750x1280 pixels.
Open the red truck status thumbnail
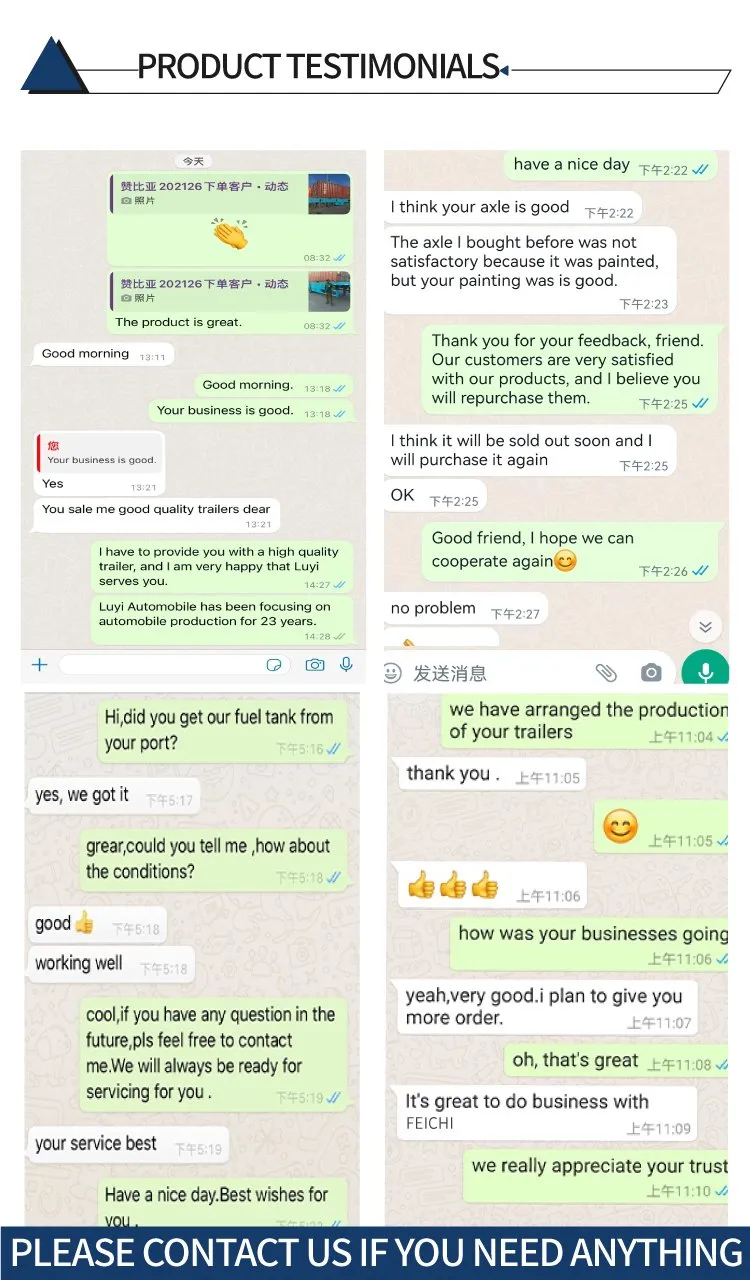pos(331,195)
